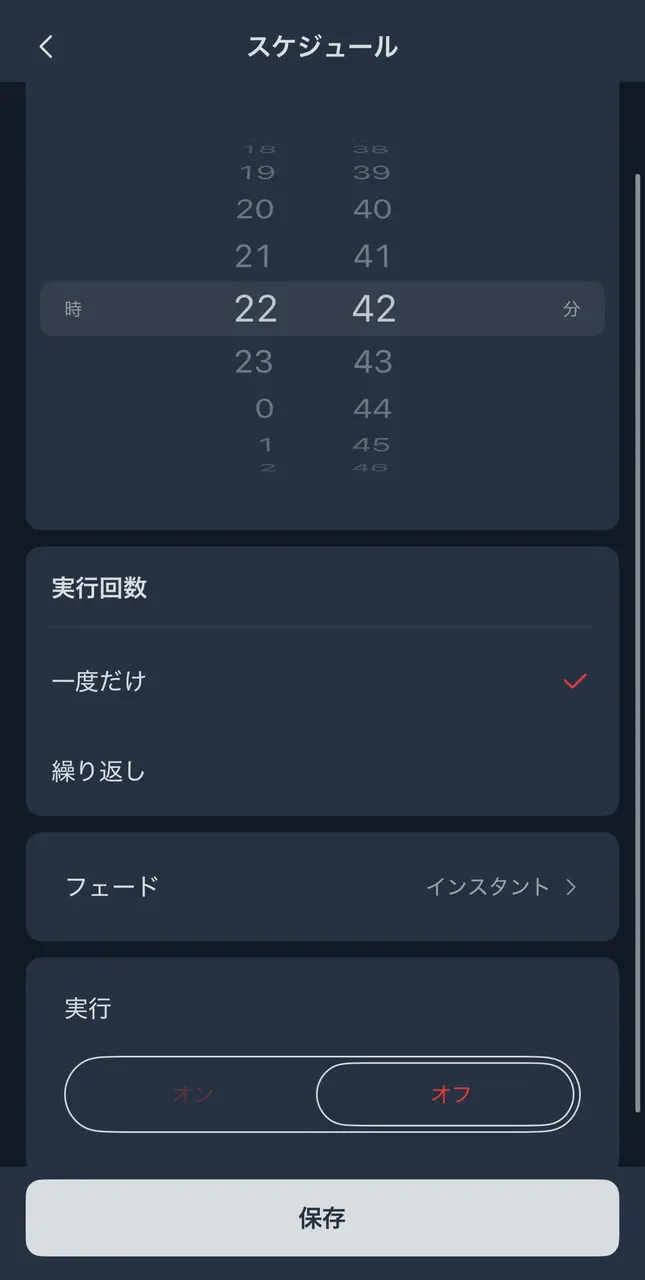Set the action to オフ
The image size is (645, 1280).
[450, 1095]
